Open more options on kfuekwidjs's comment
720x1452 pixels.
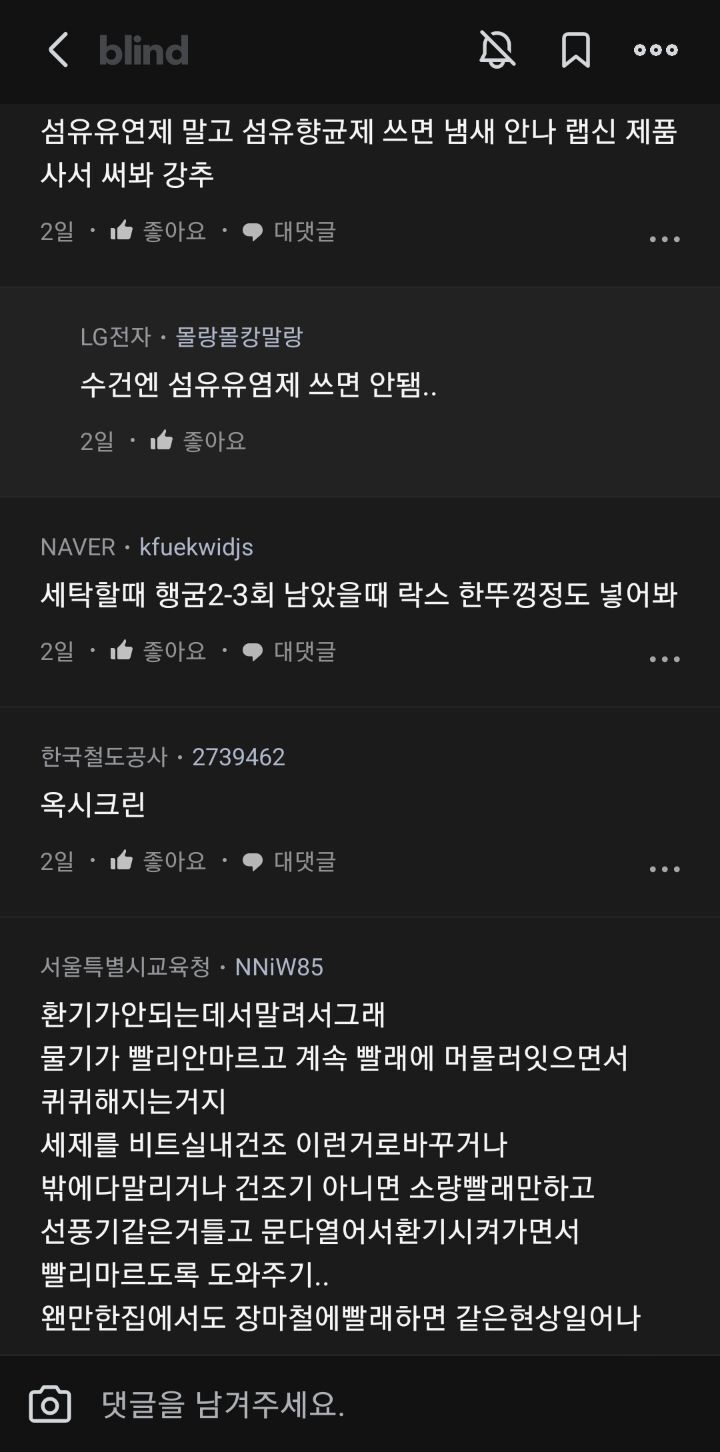coord(665,659)
